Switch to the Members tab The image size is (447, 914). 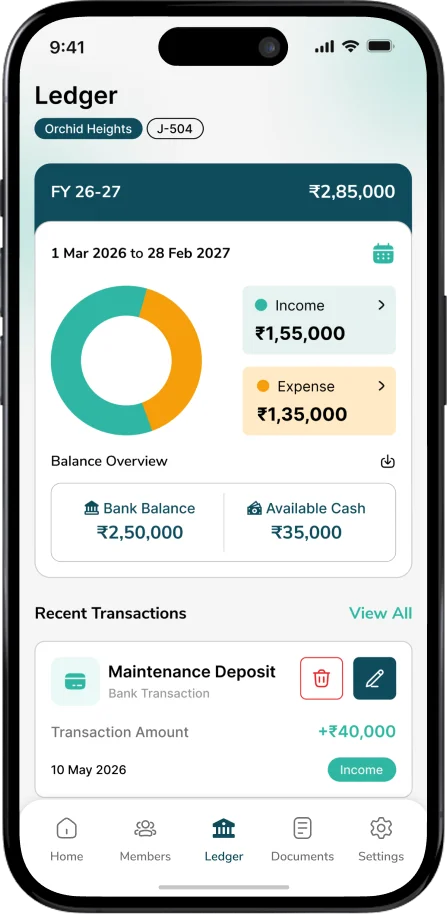tap(145, 839)
